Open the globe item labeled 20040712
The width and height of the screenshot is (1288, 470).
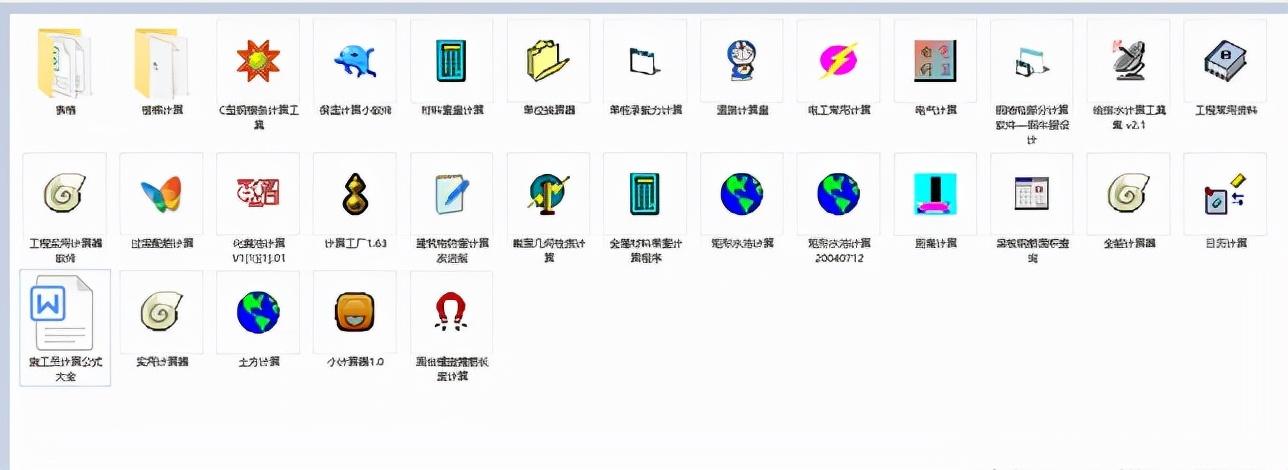pos(838,194)
